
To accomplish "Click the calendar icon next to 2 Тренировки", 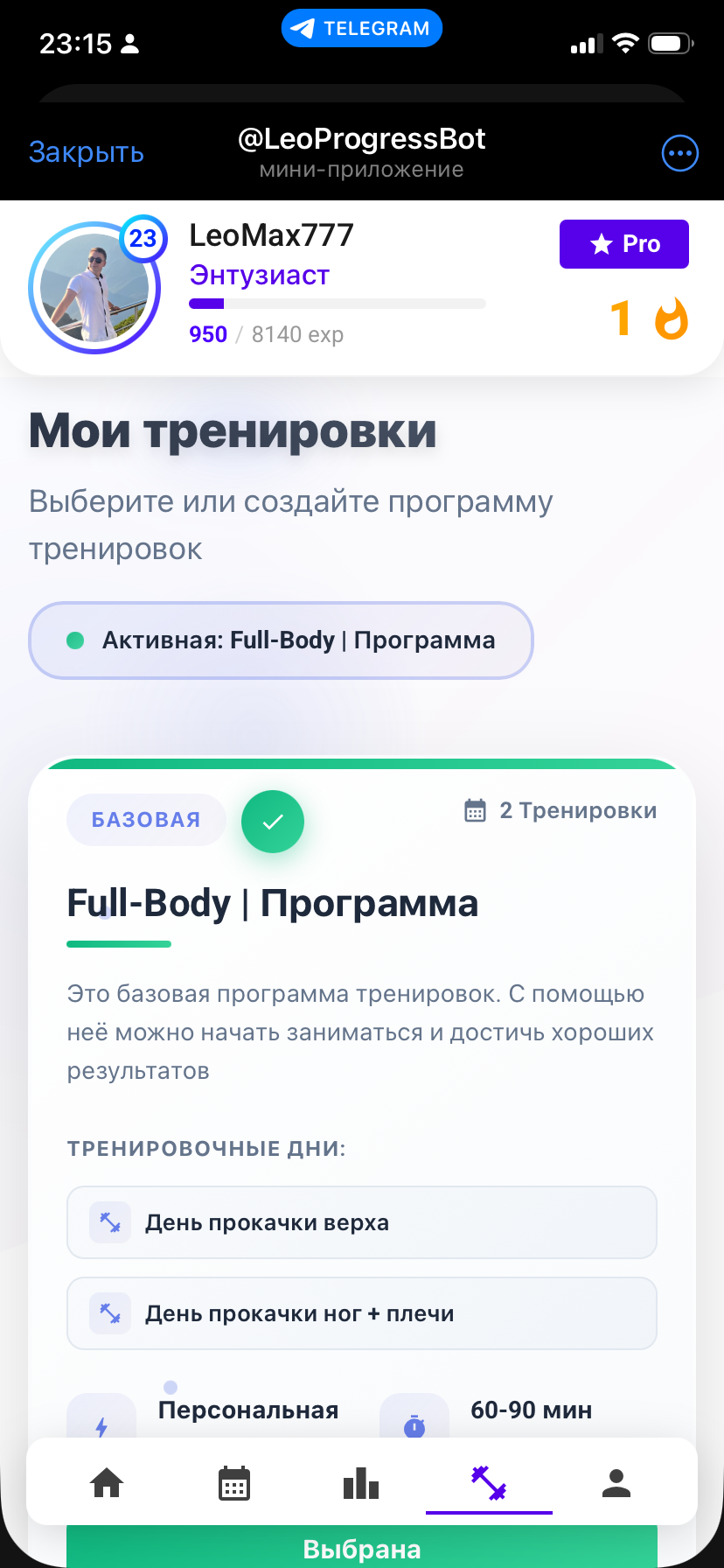I will [x=475, y=811].
